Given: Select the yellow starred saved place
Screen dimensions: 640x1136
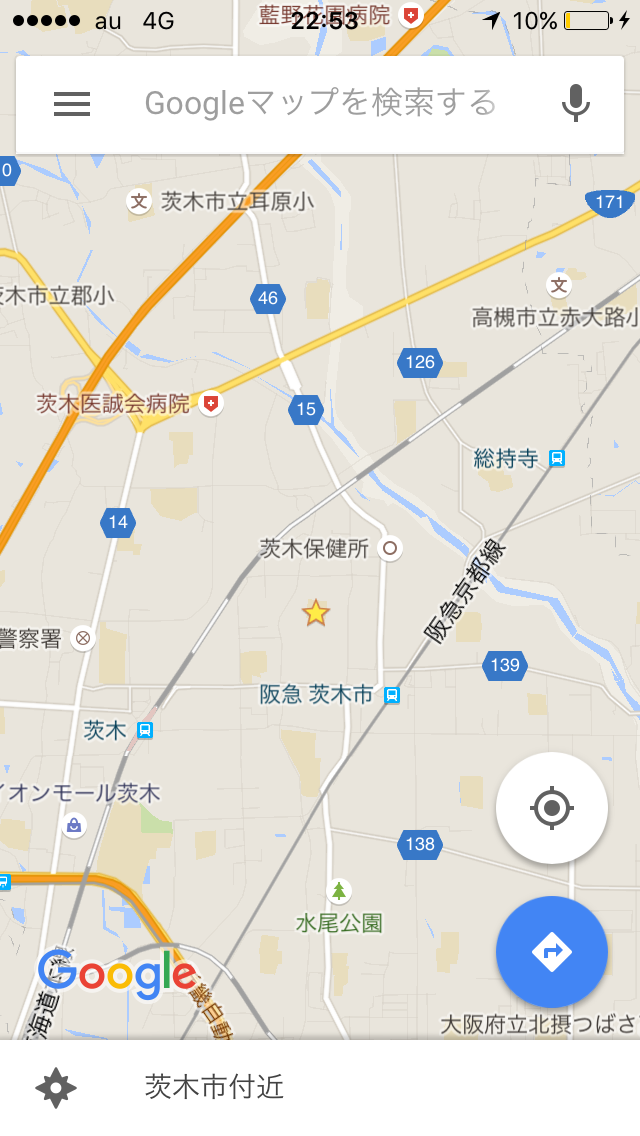Looking at the screenshot, I should 316,612.
